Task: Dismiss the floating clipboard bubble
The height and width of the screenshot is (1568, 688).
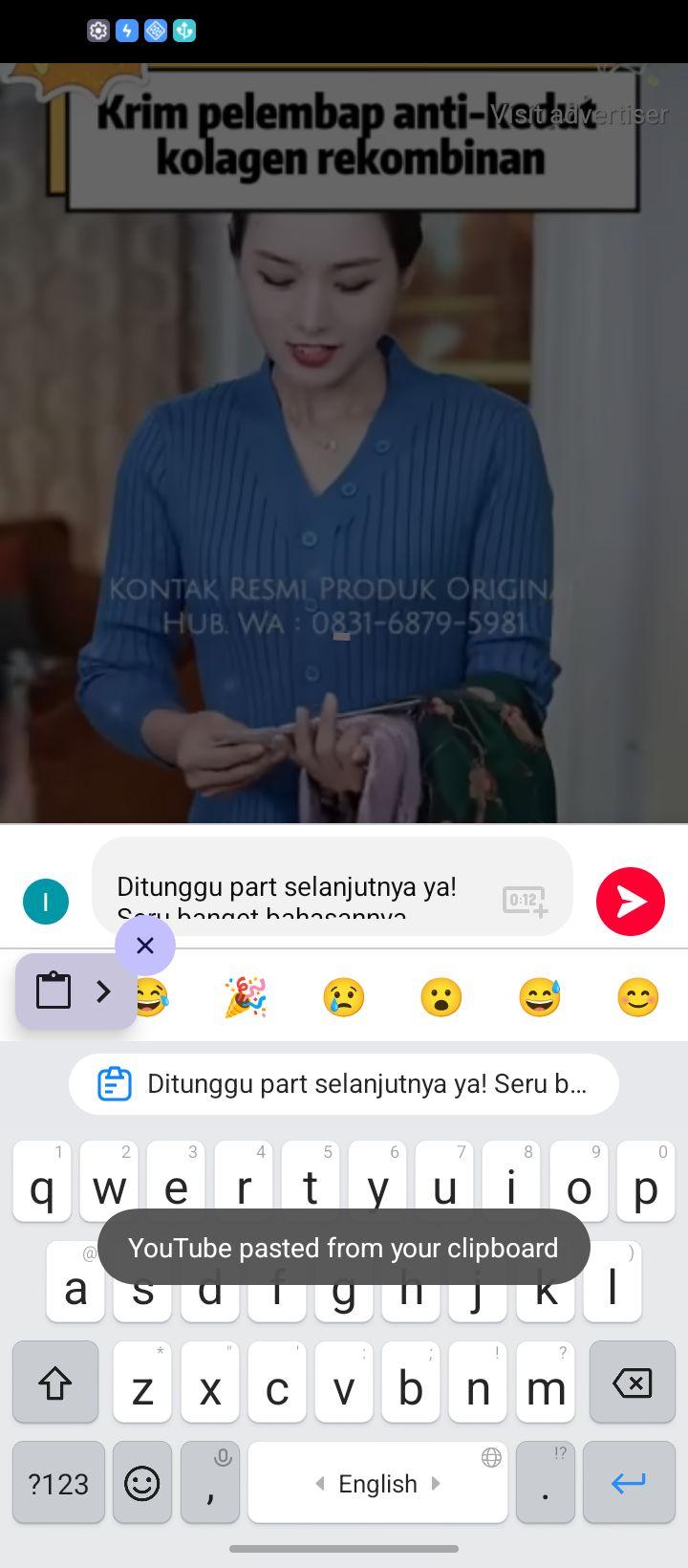Action: click(145, 946)
